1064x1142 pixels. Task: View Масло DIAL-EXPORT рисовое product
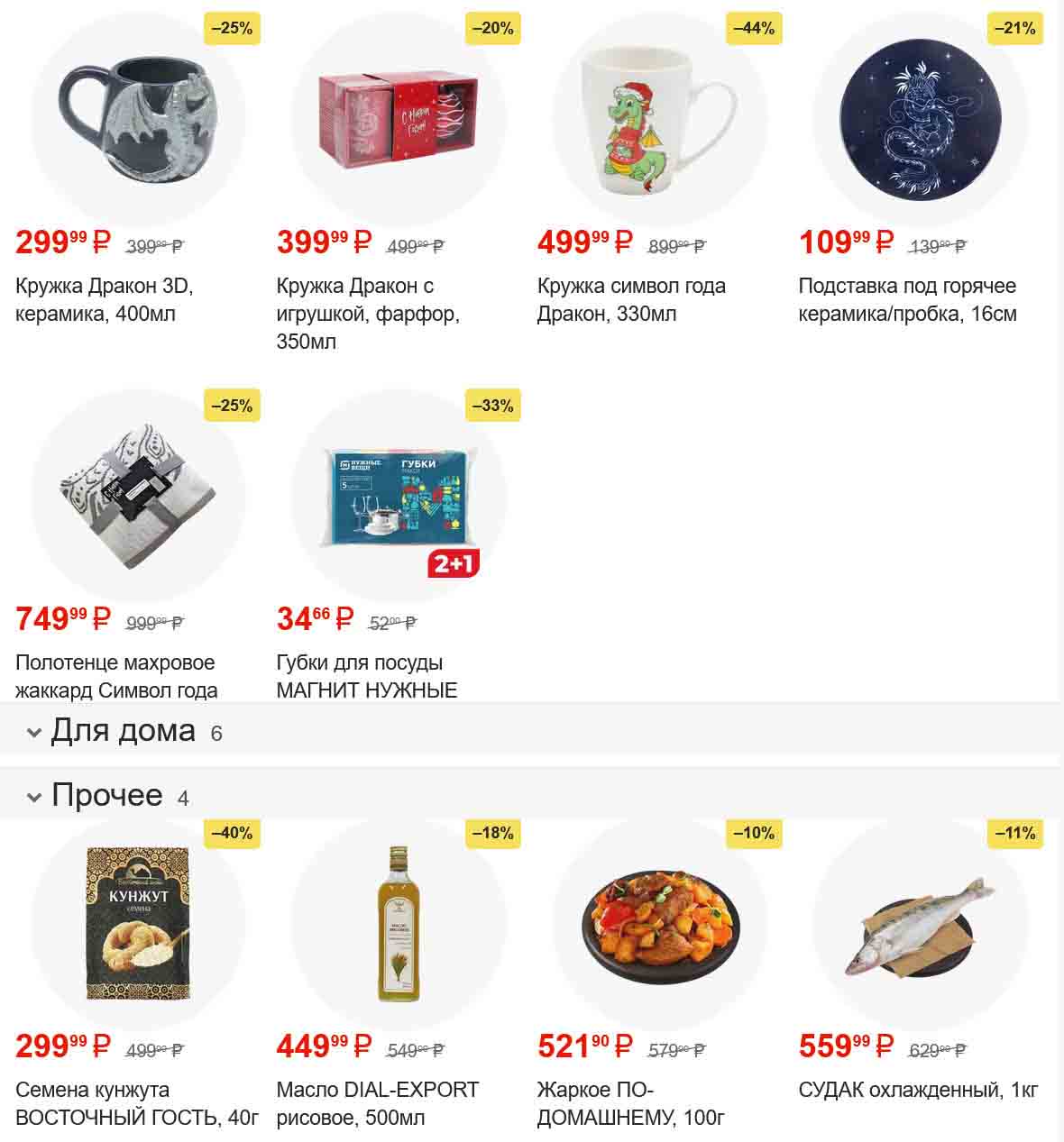point(399,924)
